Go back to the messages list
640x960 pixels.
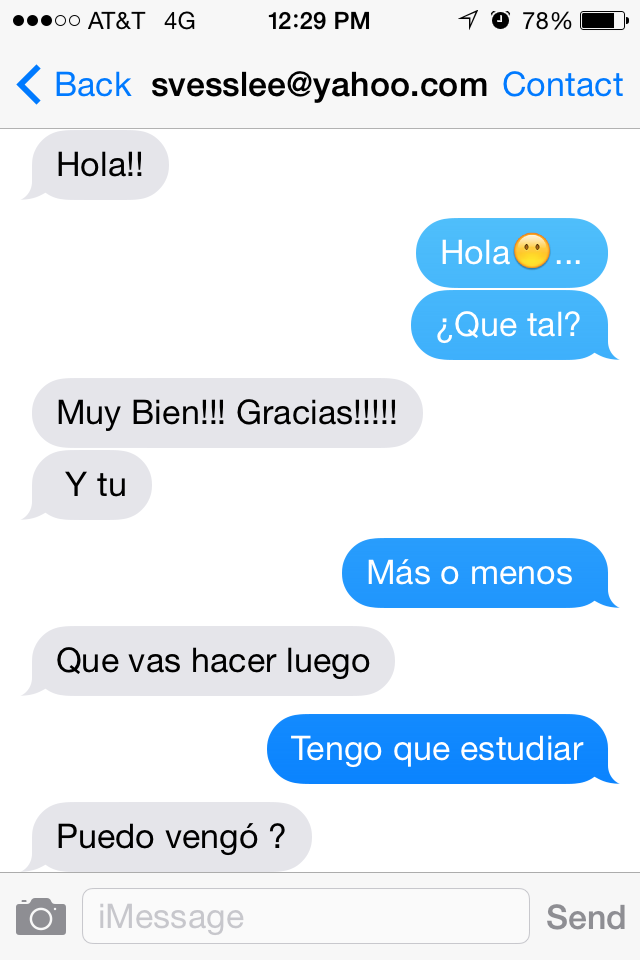tap(75, 85)
